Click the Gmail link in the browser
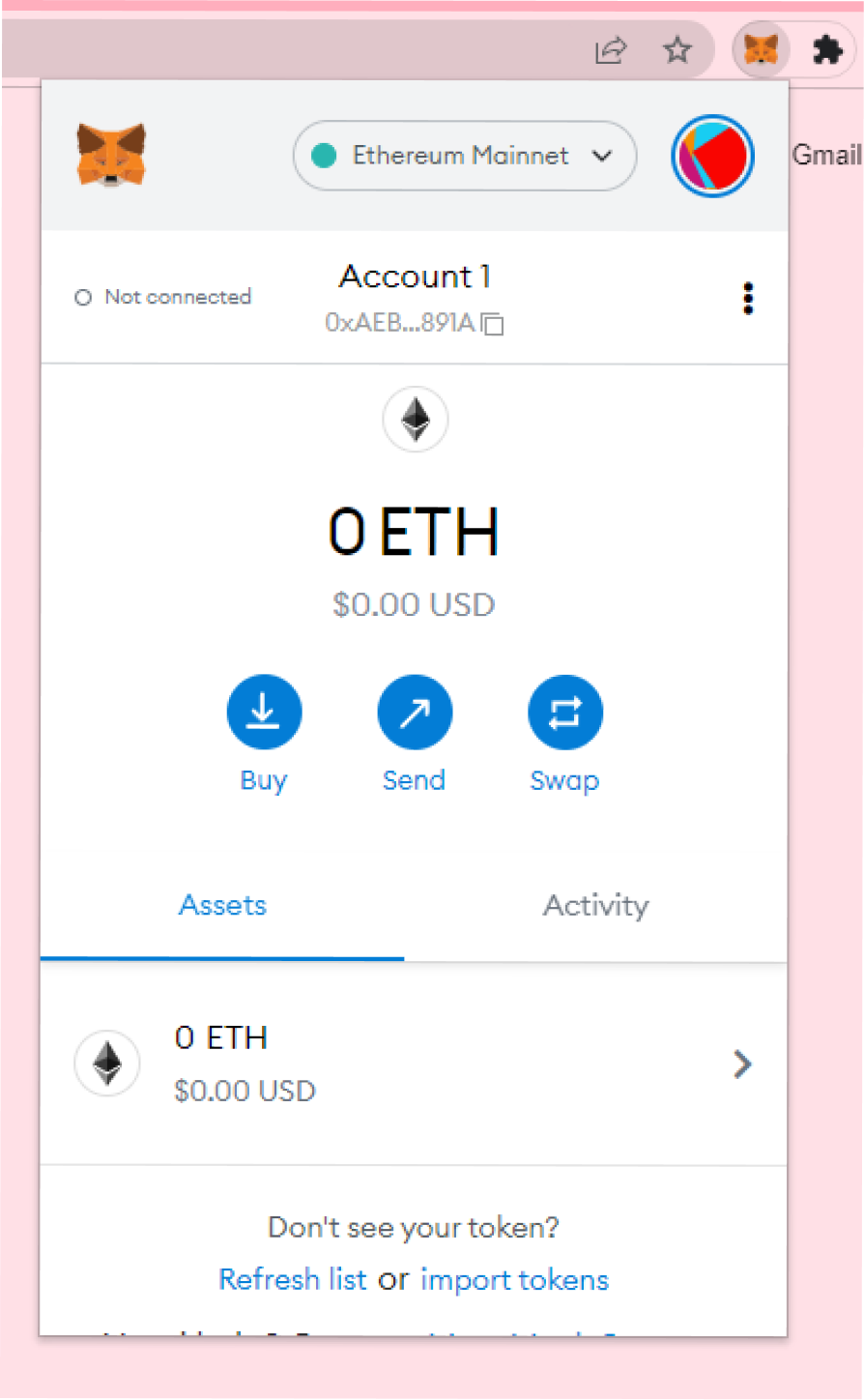This screenshot has height=1400, width=864. coord(826,155)
